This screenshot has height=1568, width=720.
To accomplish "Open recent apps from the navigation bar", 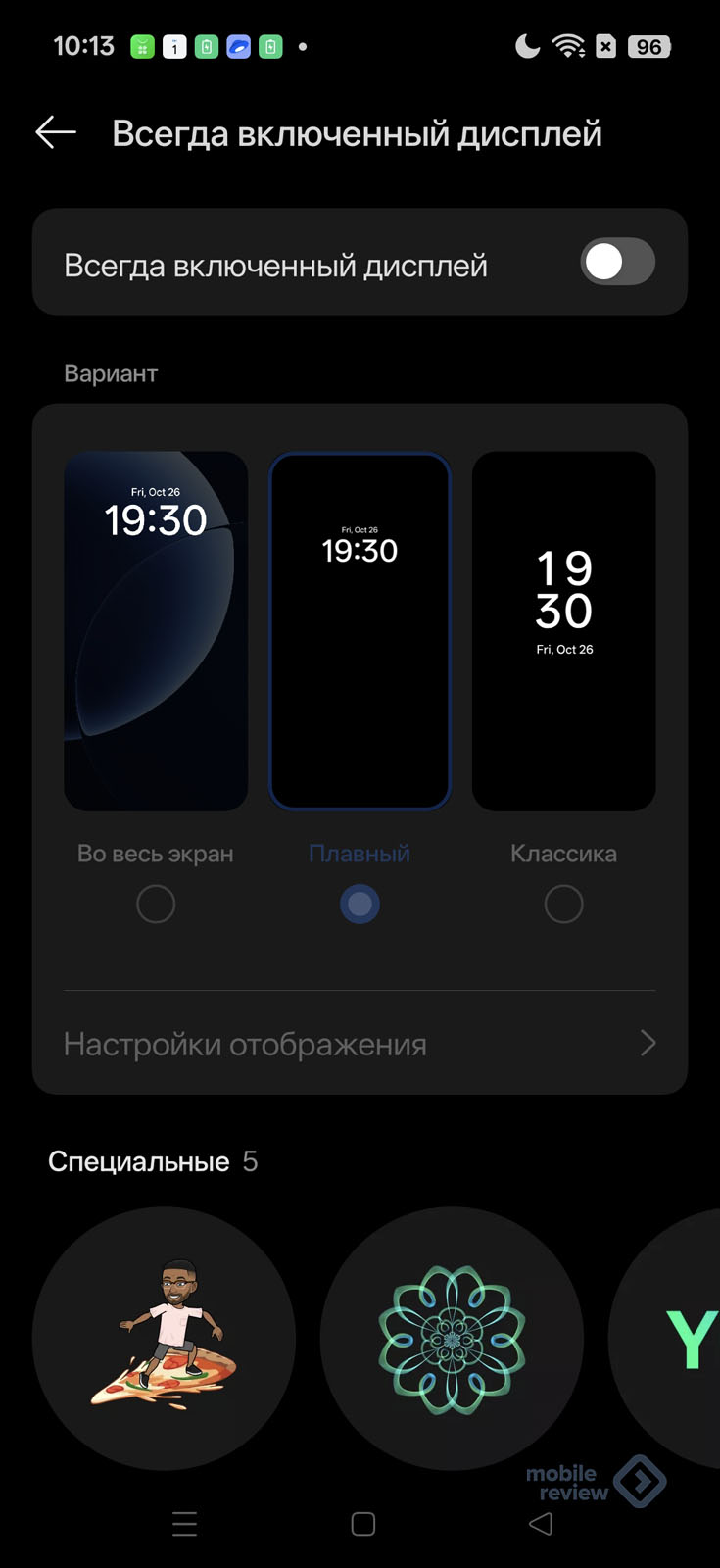I will pos(184,1524).
